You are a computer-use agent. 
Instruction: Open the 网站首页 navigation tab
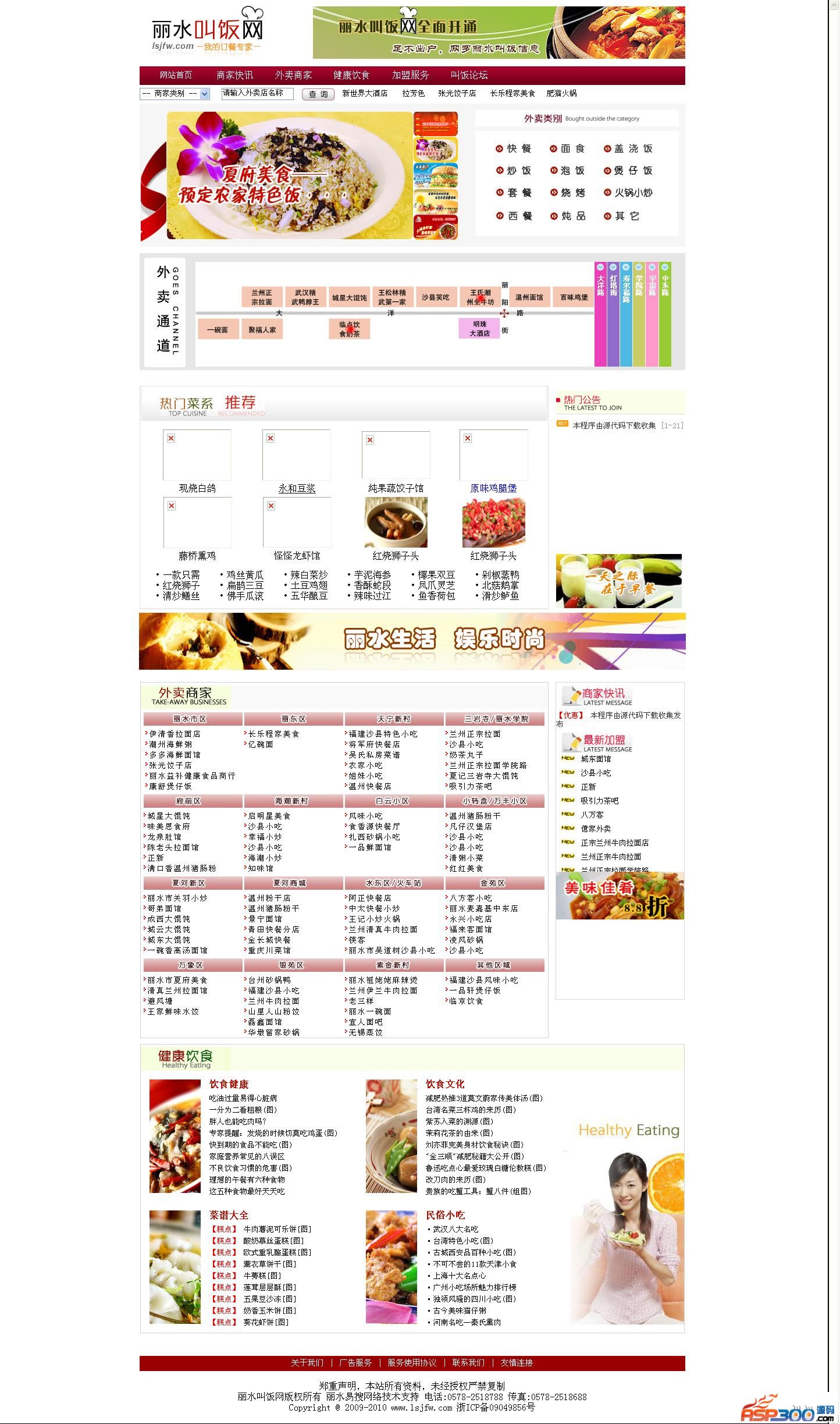(x=176, y=75)
